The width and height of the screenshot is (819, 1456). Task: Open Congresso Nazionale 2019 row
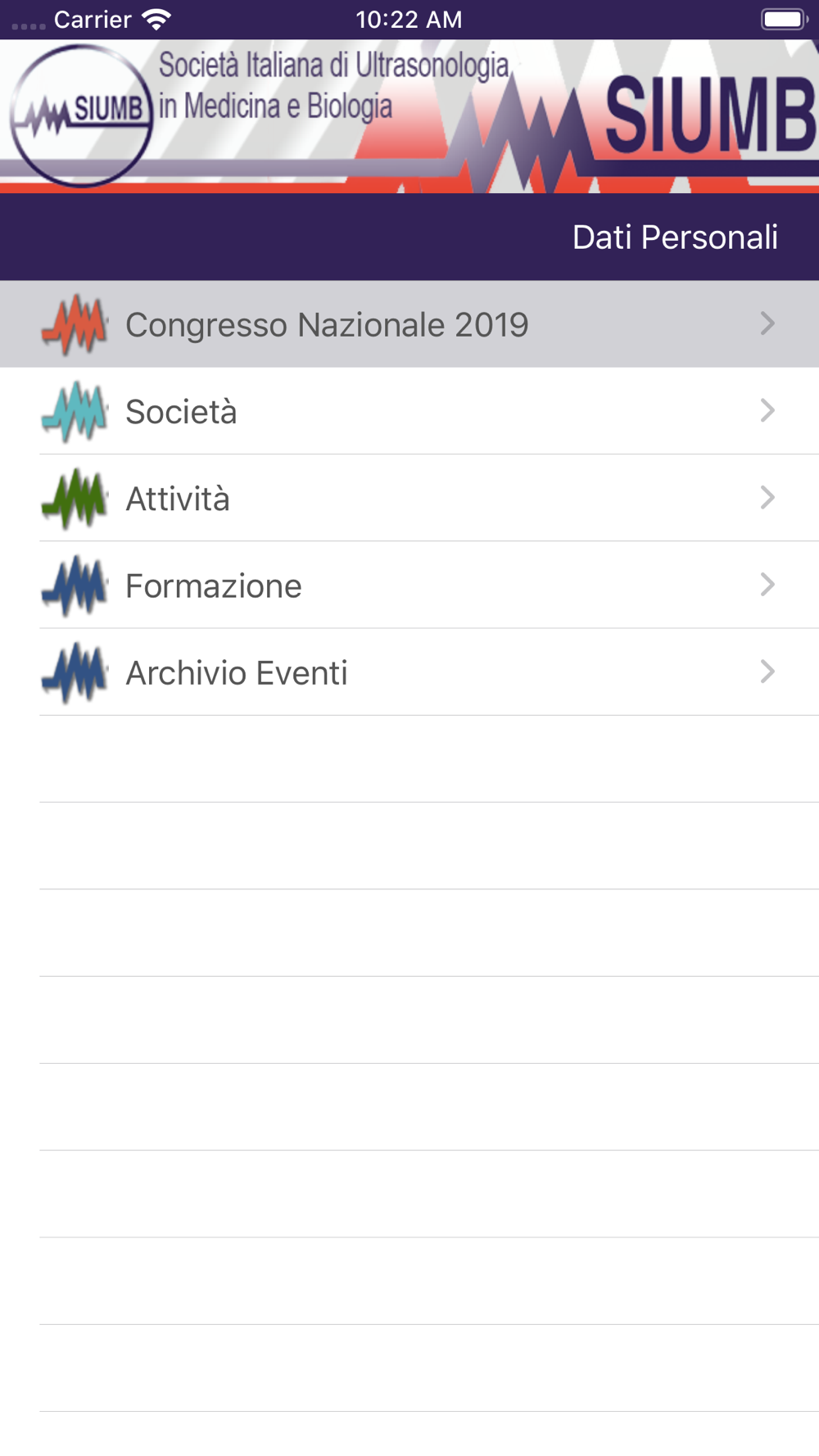(409, 324)
